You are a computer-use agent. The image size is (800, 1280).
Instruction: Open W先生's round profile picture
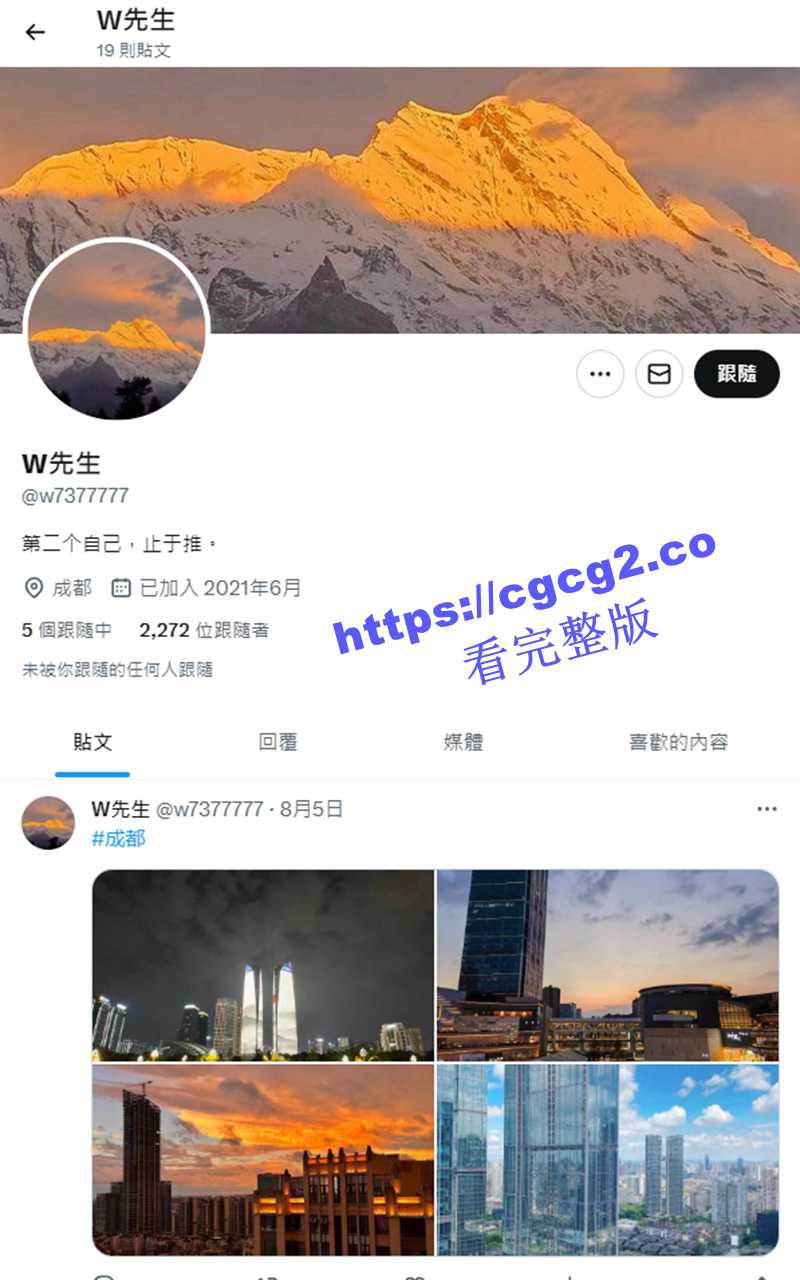pyautogui.click(x=116, y=330)
